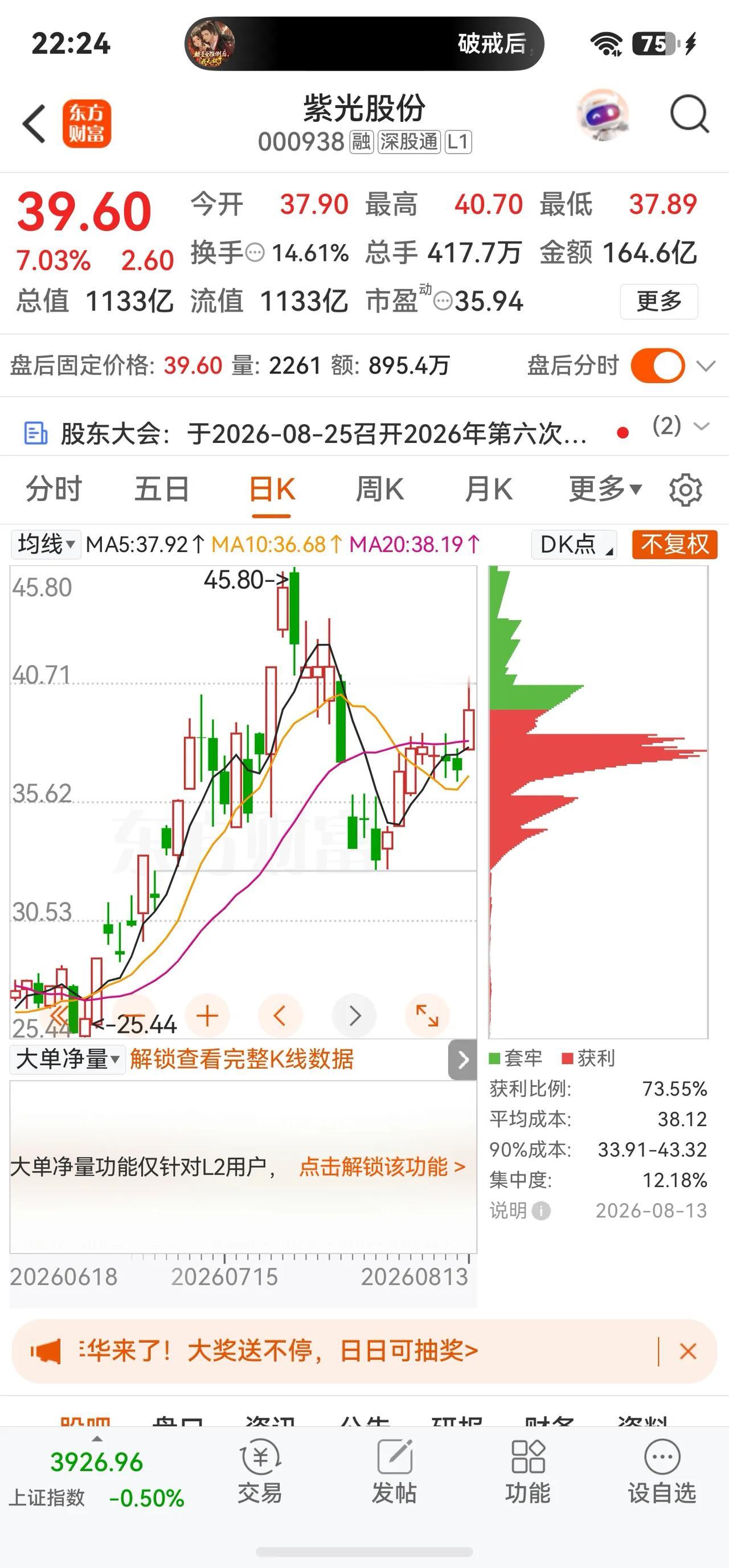Select the 月K chart tab
Screen dimensions: 729x1568
489,490
